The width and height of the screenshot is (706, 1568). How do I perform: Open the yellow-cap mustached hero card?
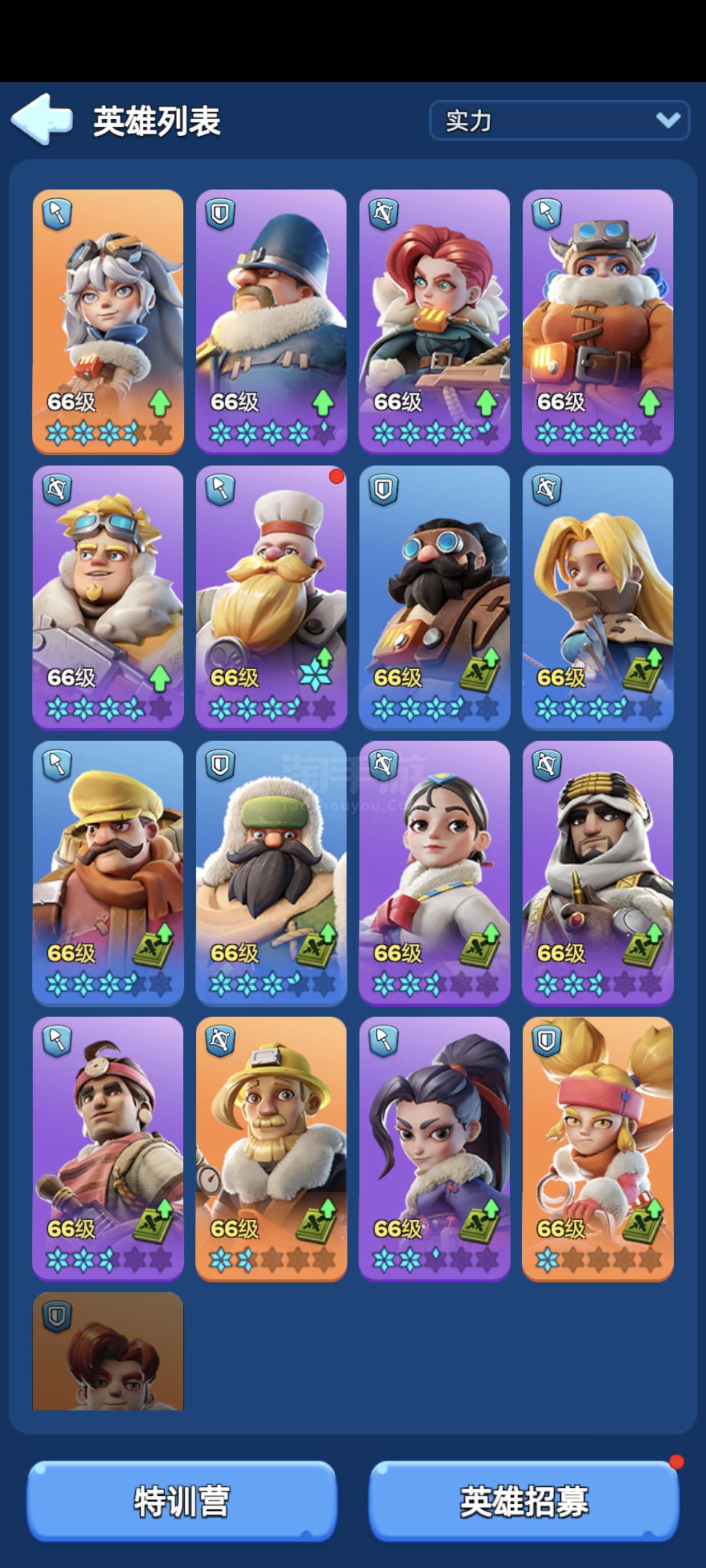click(108, 874)
